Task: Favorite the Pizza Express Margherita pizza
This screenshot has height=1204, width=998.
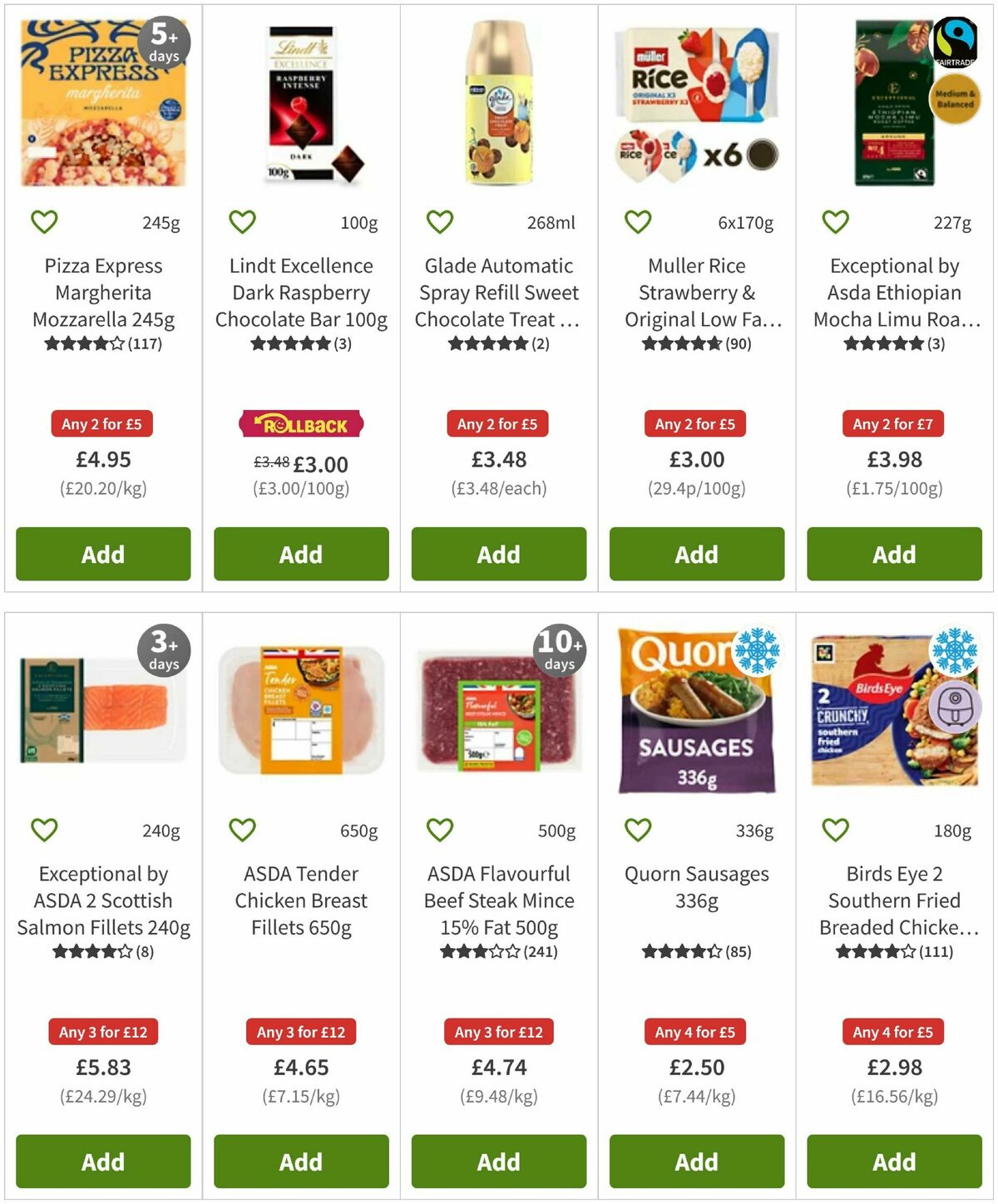Action: pyautogui.click(x=44, y=221)
